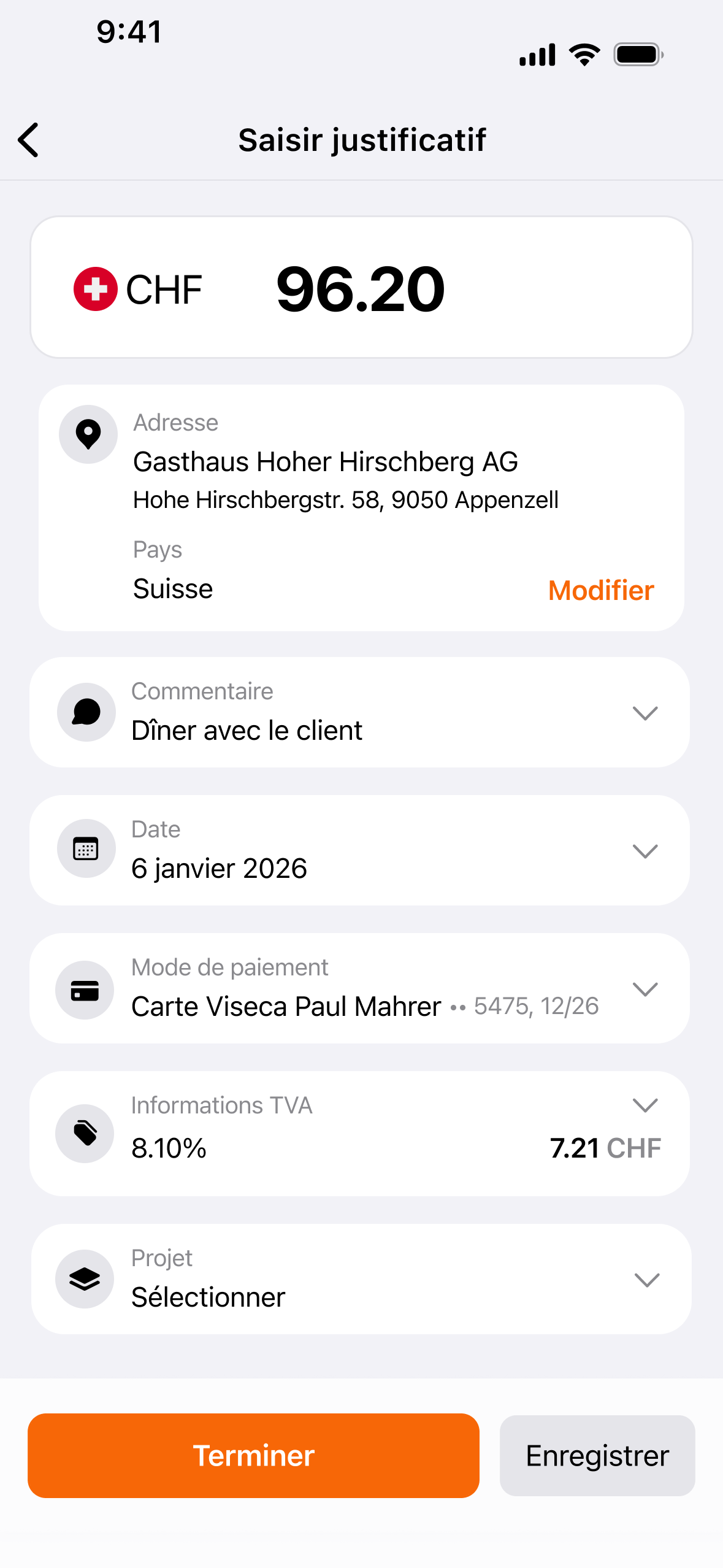
Task: Save the receipt with Enregistrer
Action: [x=597, y=1455]
